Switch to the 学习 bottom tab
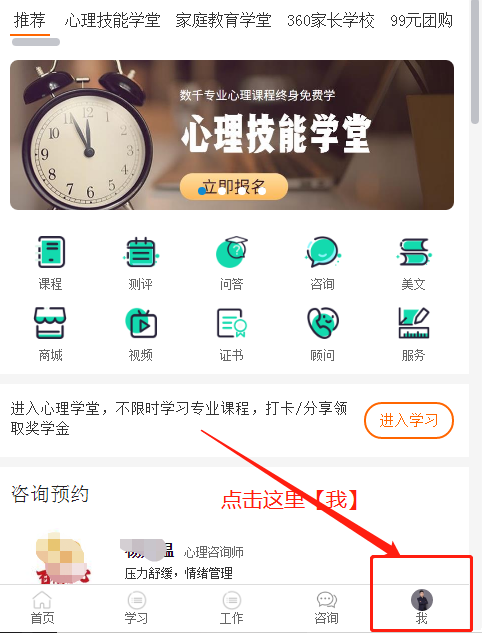482x633 pixels. pyautogui.click(x=136, y=608)
